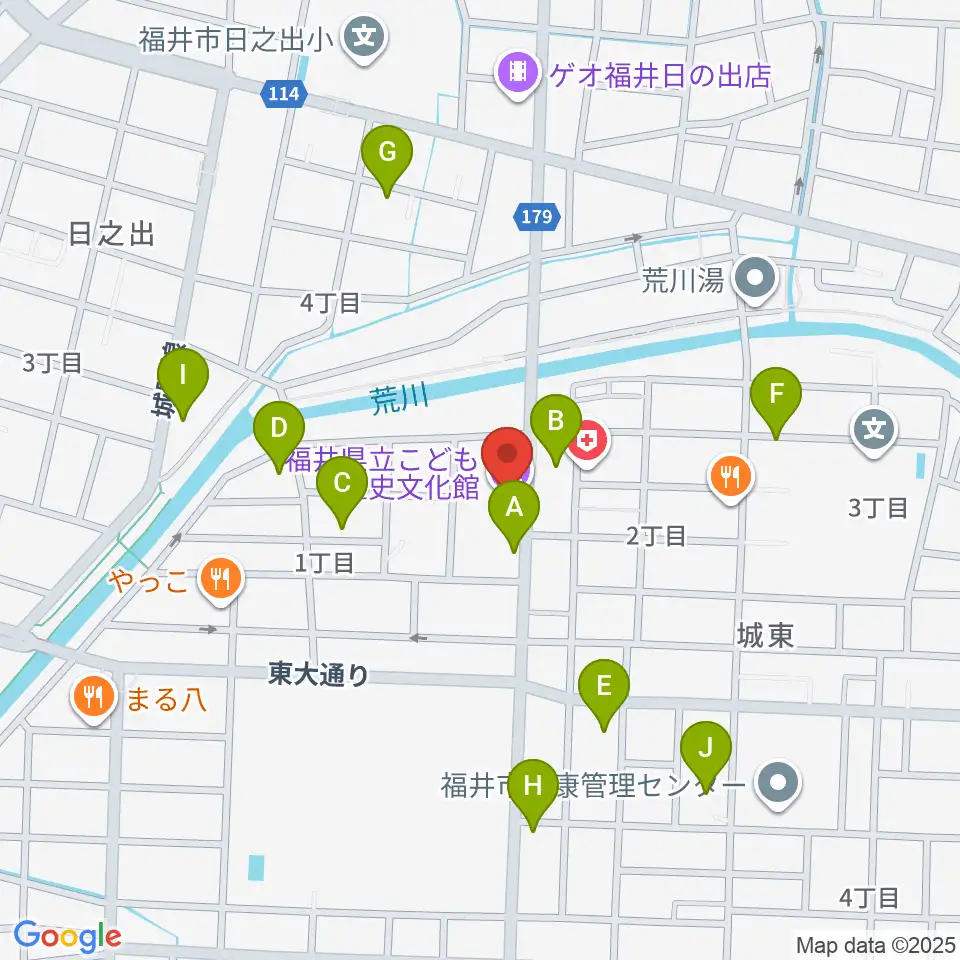Select the やっこ restaurant pin

(221, 581)
